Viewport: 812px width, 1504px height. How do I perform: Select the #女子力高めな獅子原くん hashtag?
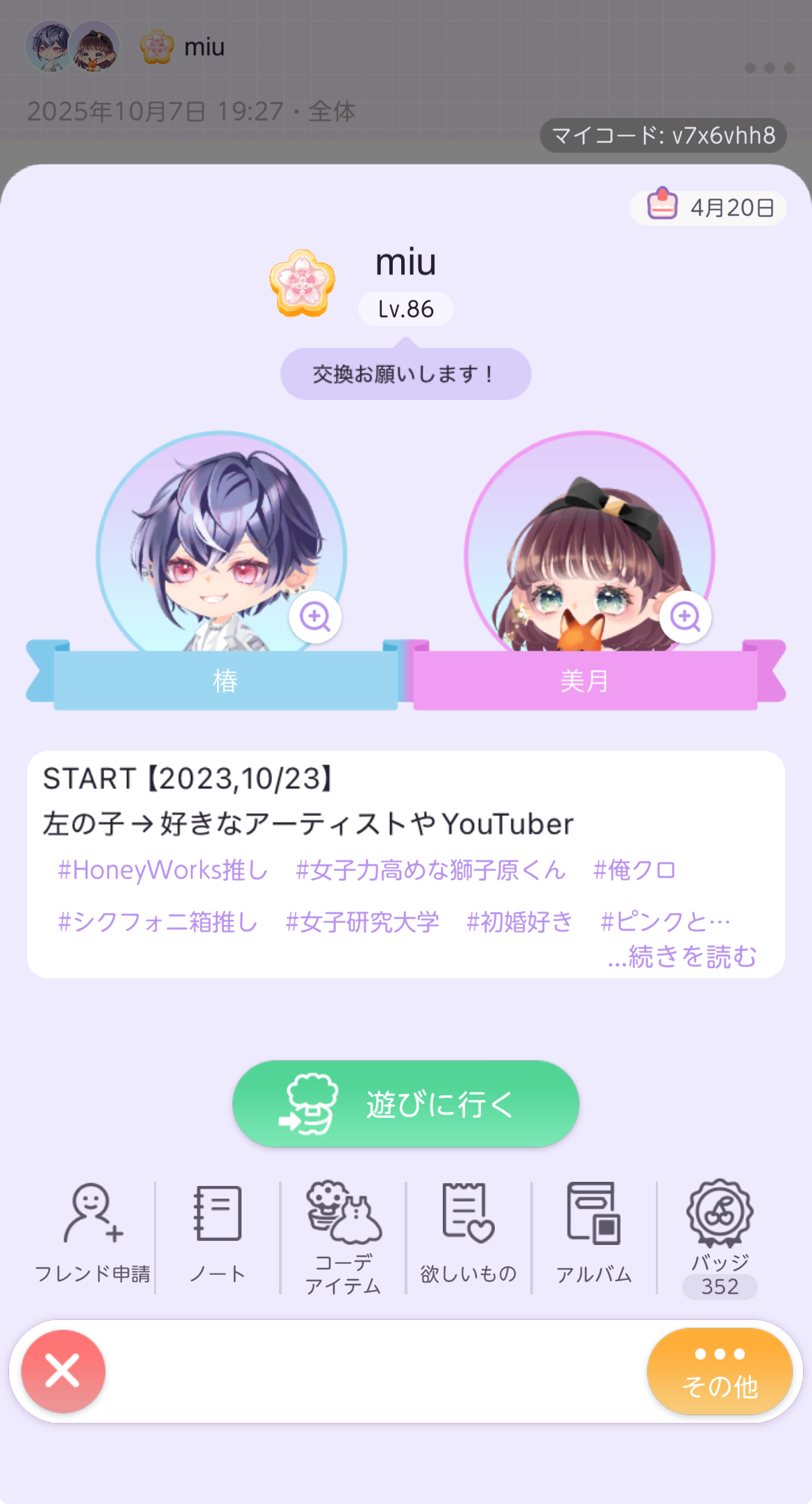[x=430, y=870]
